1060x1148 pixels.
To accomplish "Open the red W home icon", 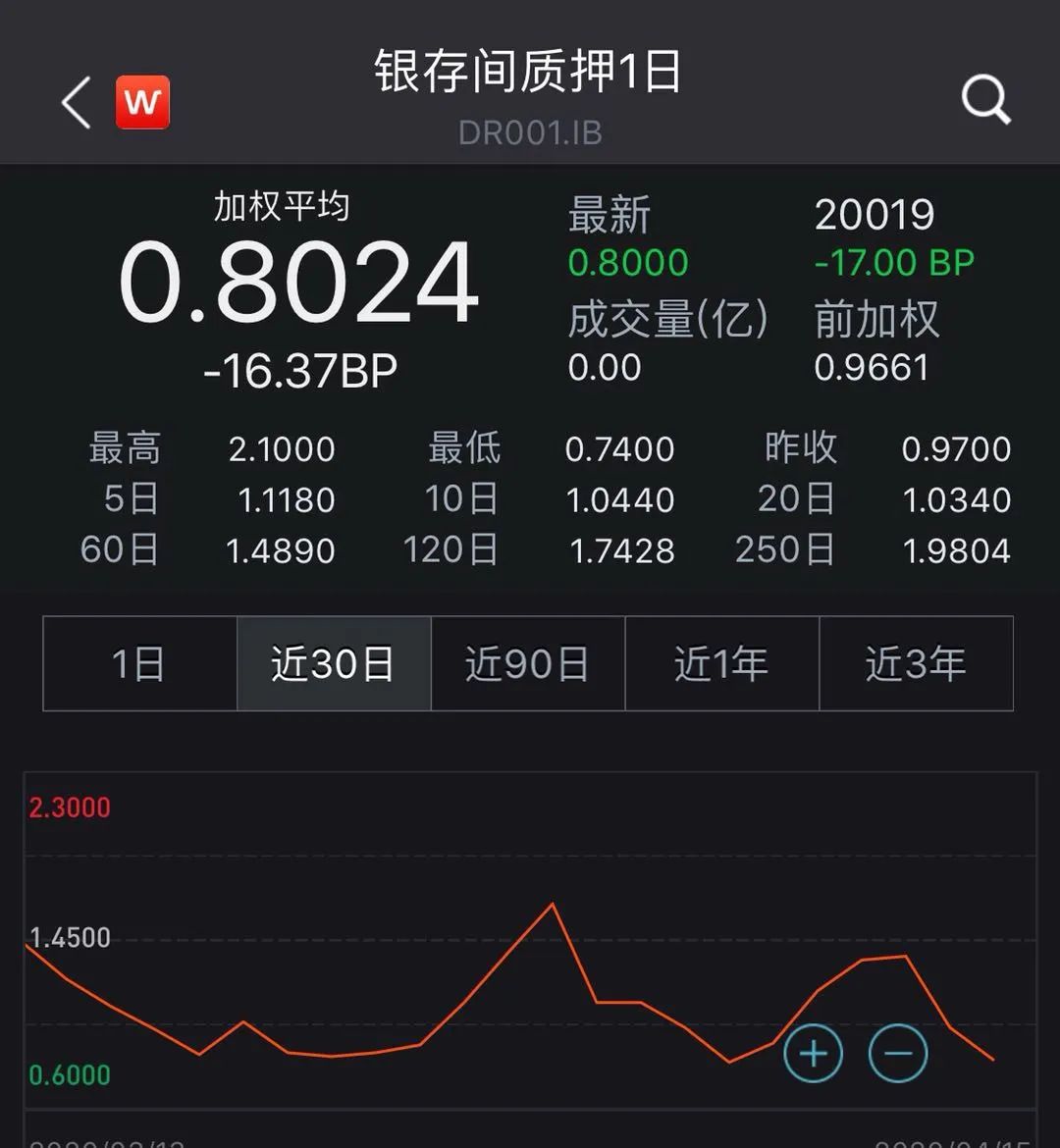I will click(x=143, y=102).
